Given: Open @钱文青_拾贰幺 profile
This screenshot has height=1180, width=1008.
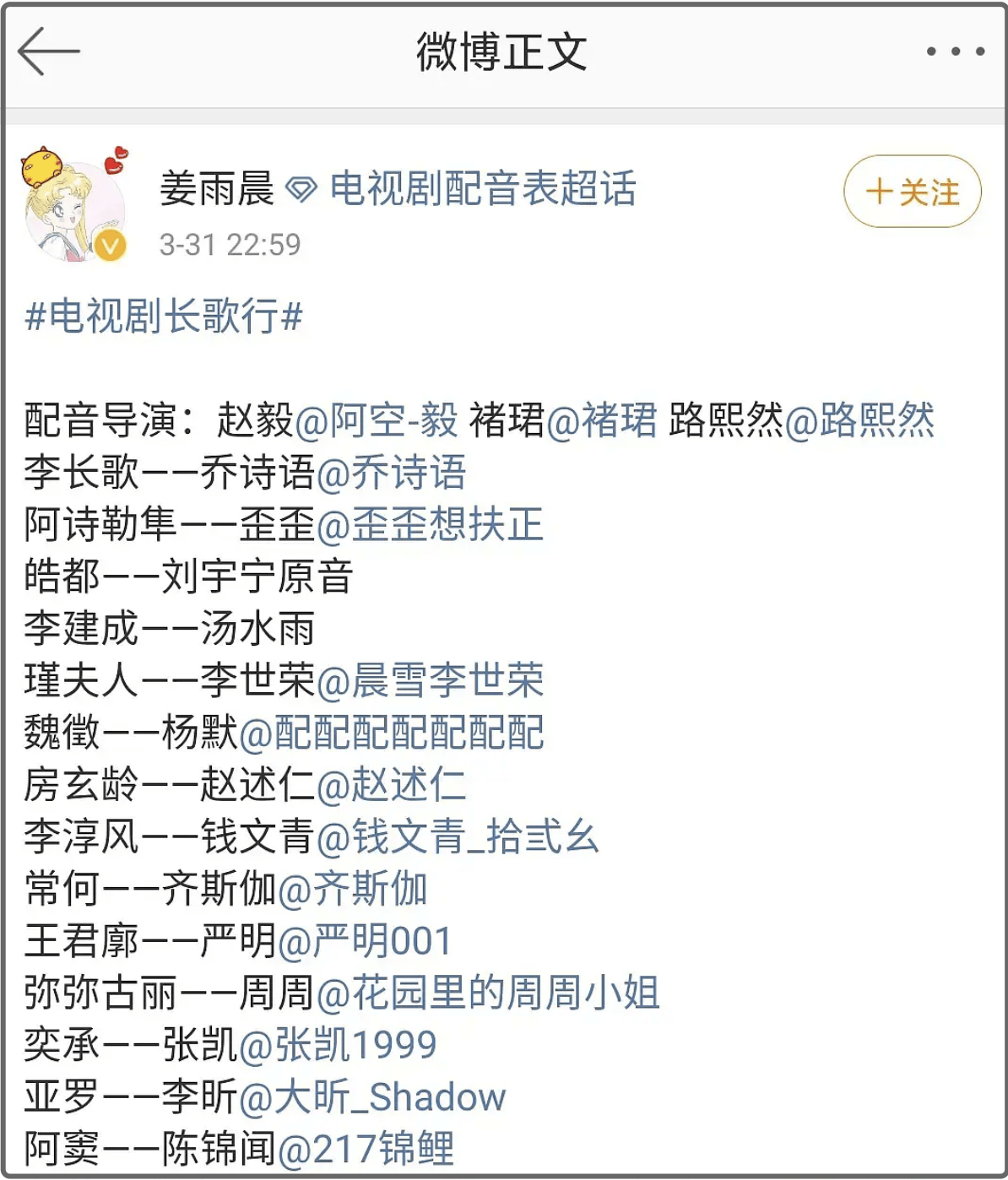Looking at the screenshot, I should coord(461,839).
